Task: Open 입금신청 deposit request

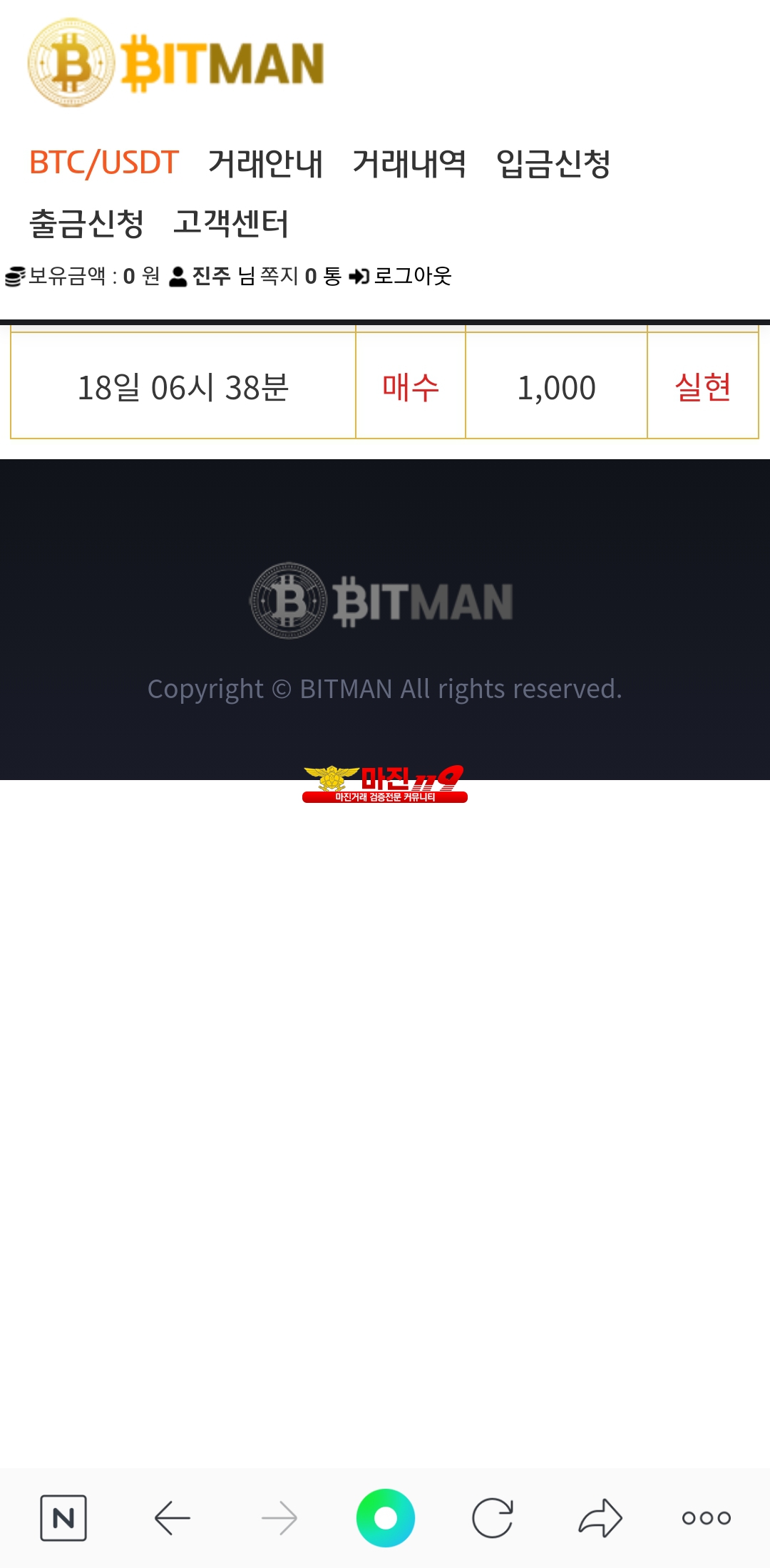Action: [553, 163]
